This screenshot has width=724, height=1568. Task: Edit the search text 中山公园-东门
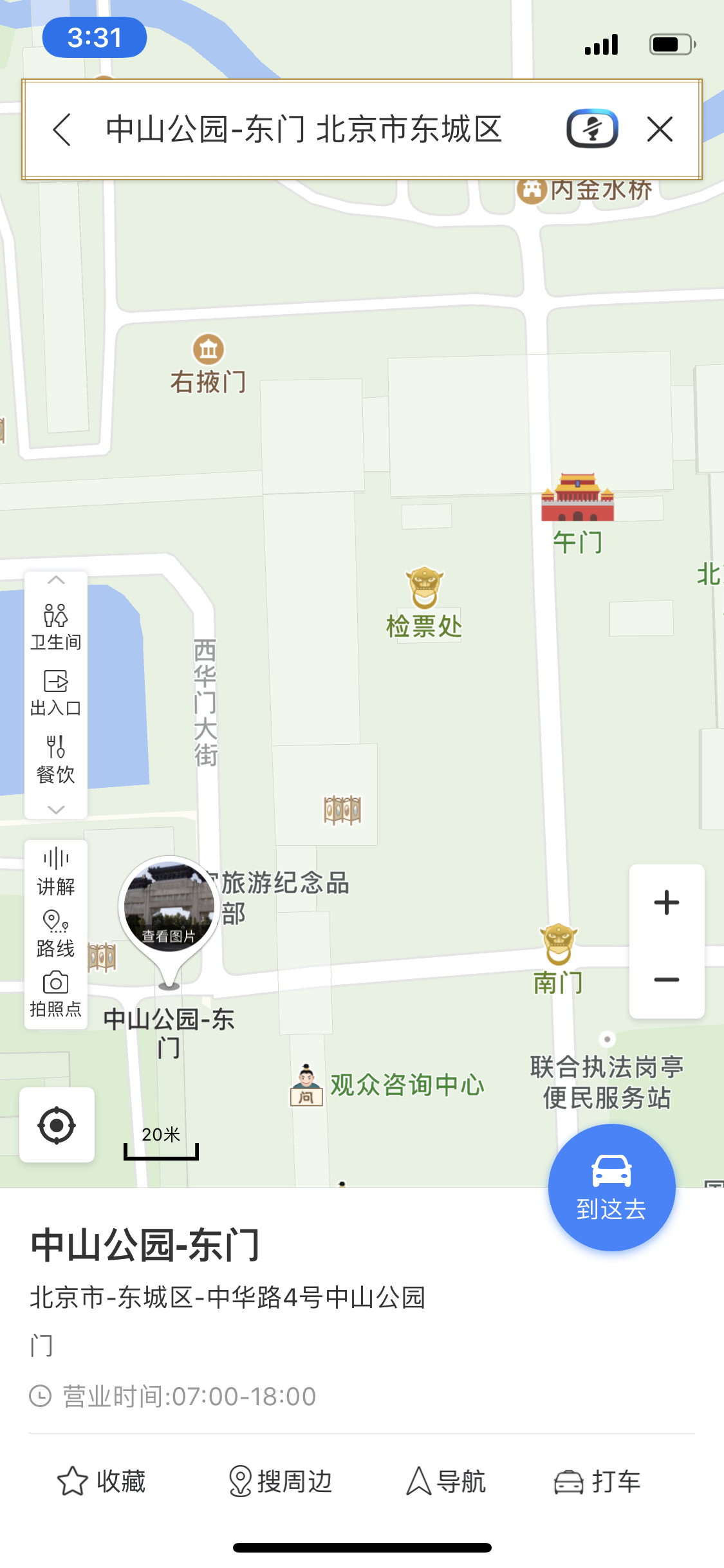(x=304, y=129)
